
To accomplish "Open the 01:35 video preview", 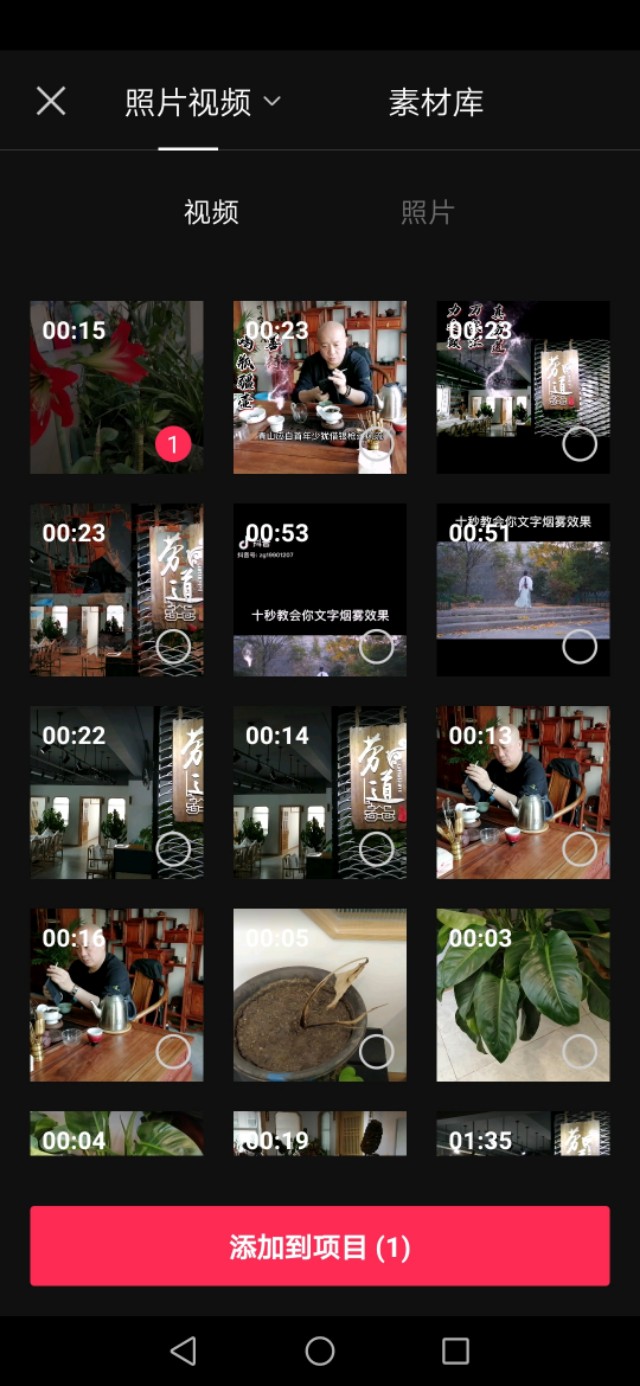I will point(523,1135).
